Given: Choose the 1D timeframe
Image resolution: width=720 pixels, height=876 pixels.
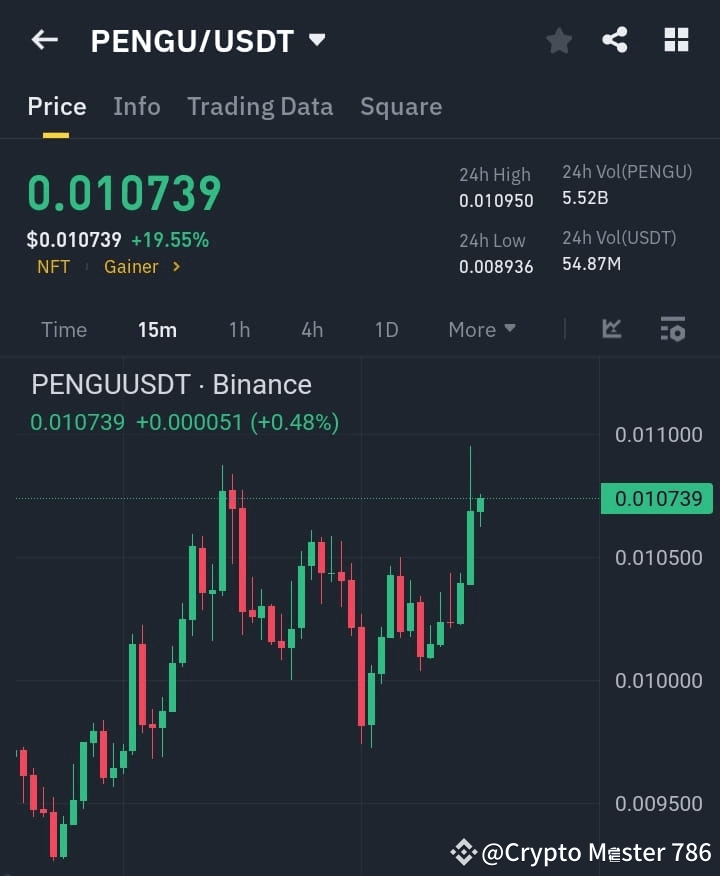Looking at the screenshot, I should (x=386, y=329).
